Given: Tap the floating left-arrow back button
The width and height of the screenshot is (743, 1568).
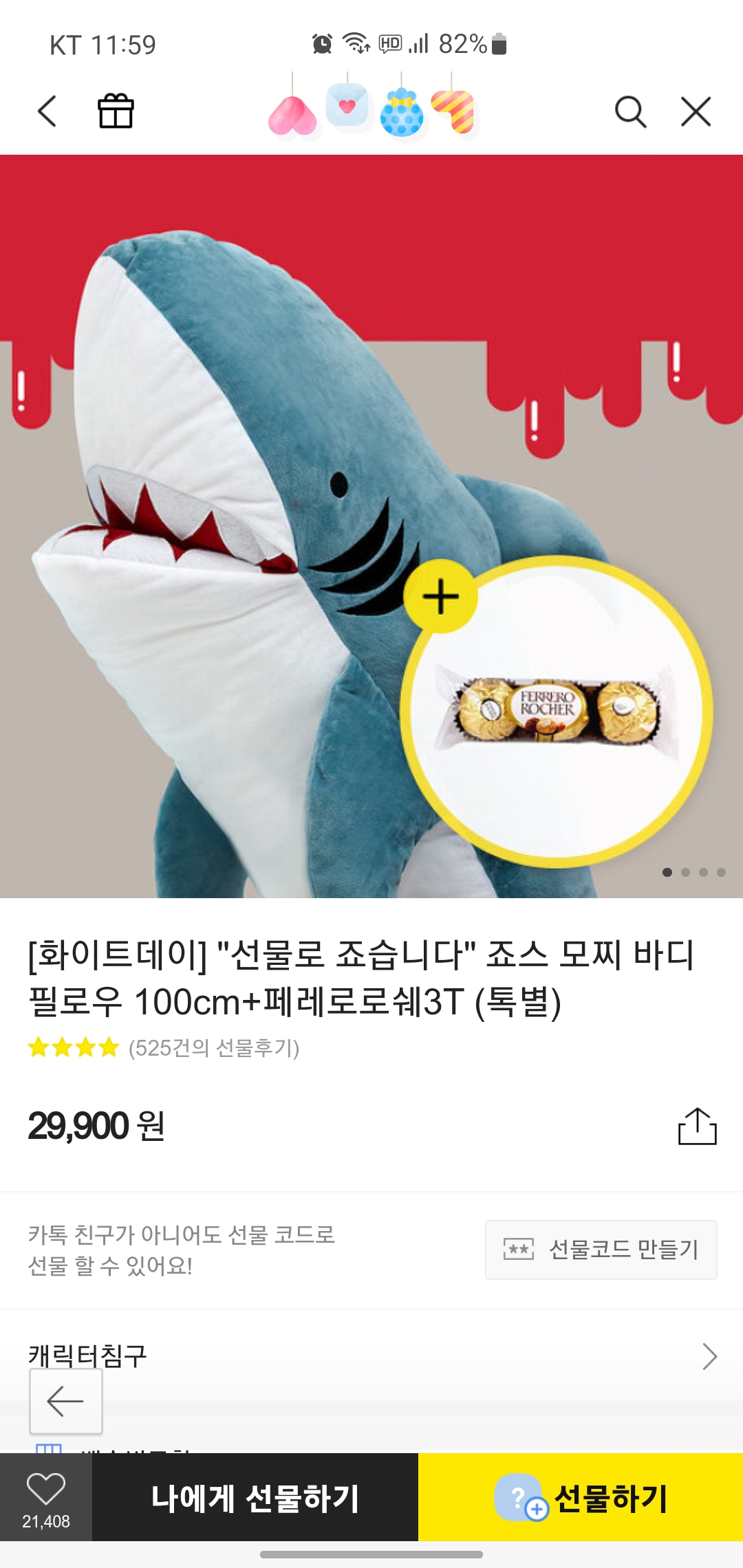Looking at the screenshot, I should click(66, 1401).
